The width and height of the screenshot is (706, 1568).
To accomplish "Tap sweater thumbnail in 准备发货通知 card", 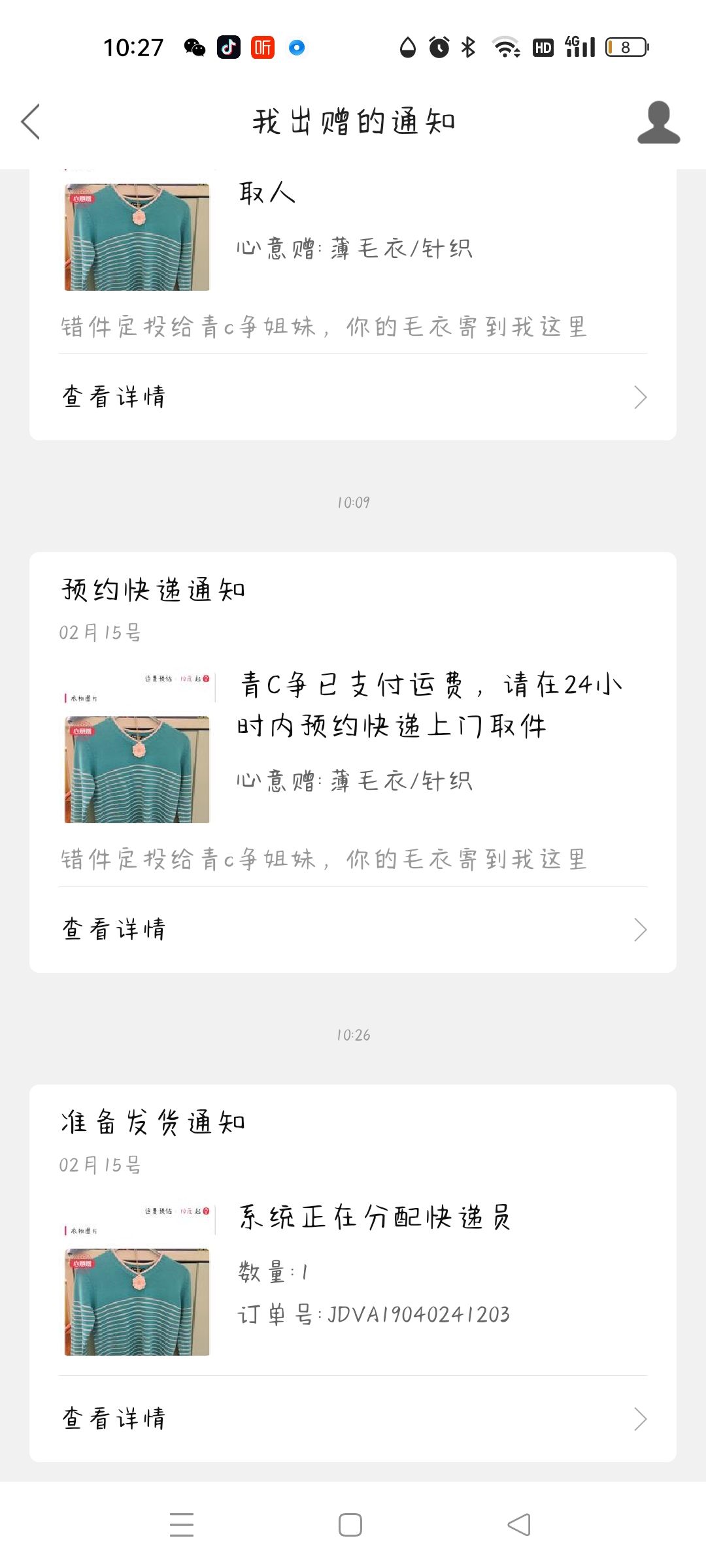I will [137, 1281].
